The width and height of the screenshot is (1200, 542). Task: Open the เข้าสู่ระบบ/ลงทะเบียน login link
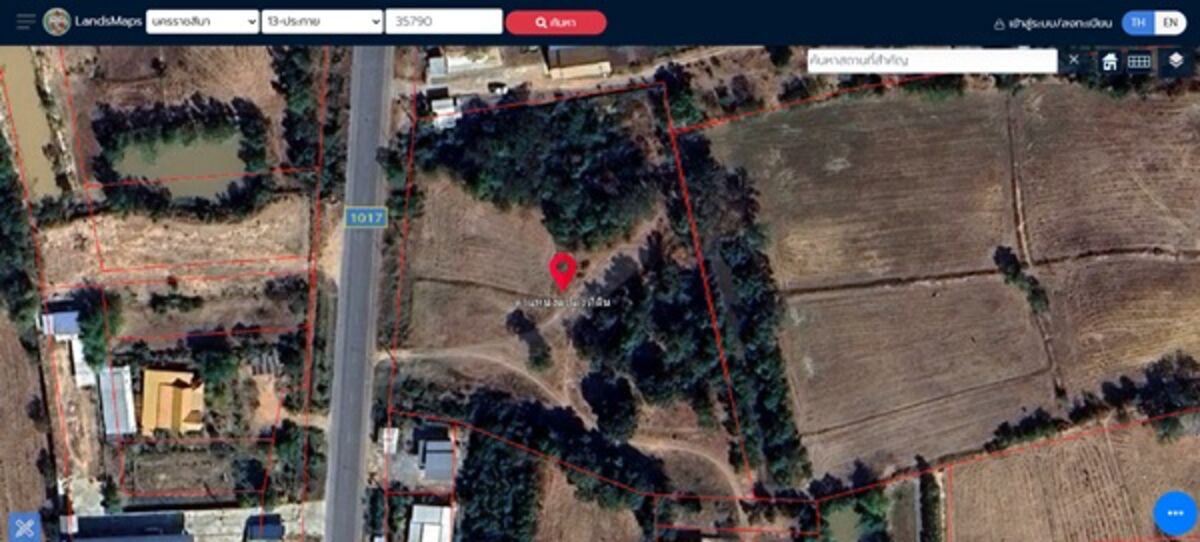click(x=1053, y=23)
